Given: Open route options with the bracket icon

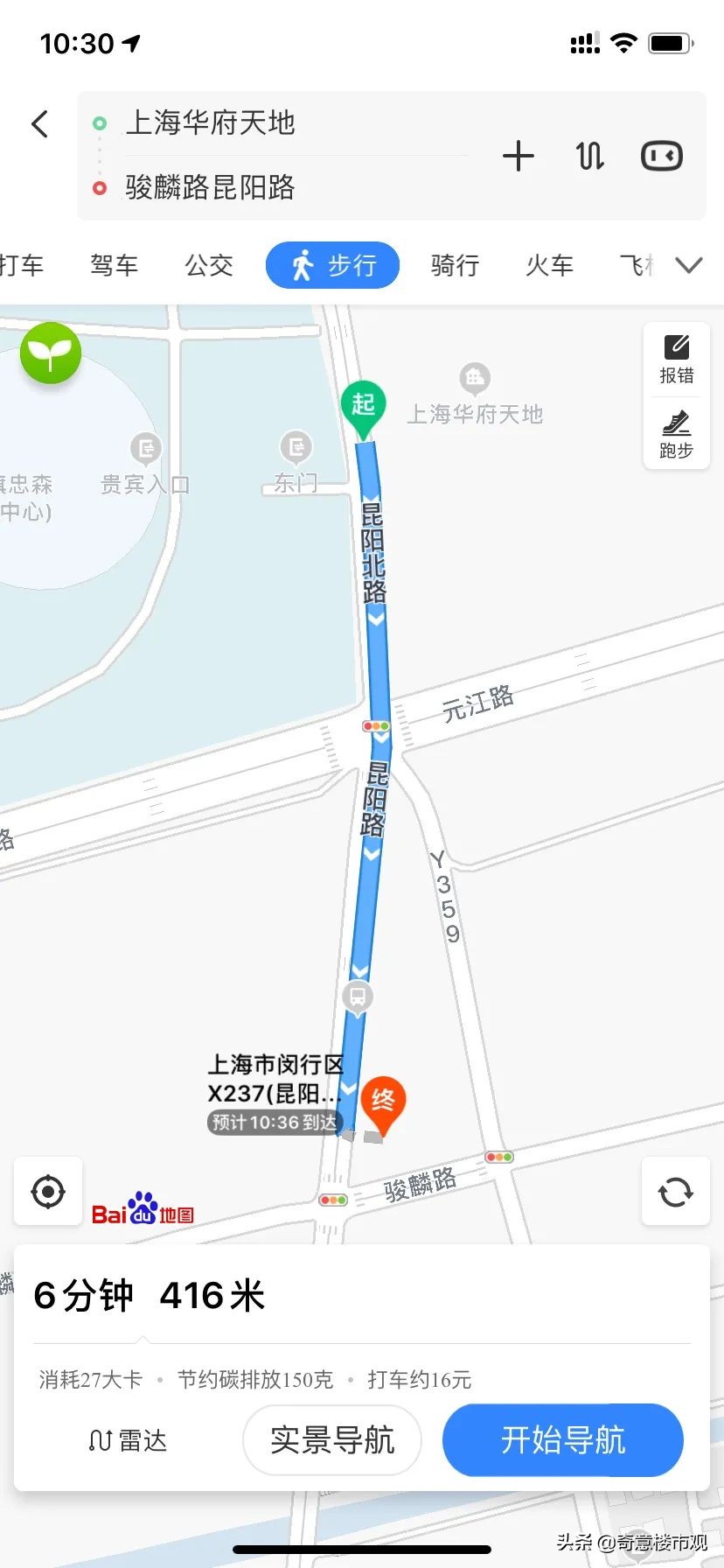Looking at the screenshot, I should (660, 156).
